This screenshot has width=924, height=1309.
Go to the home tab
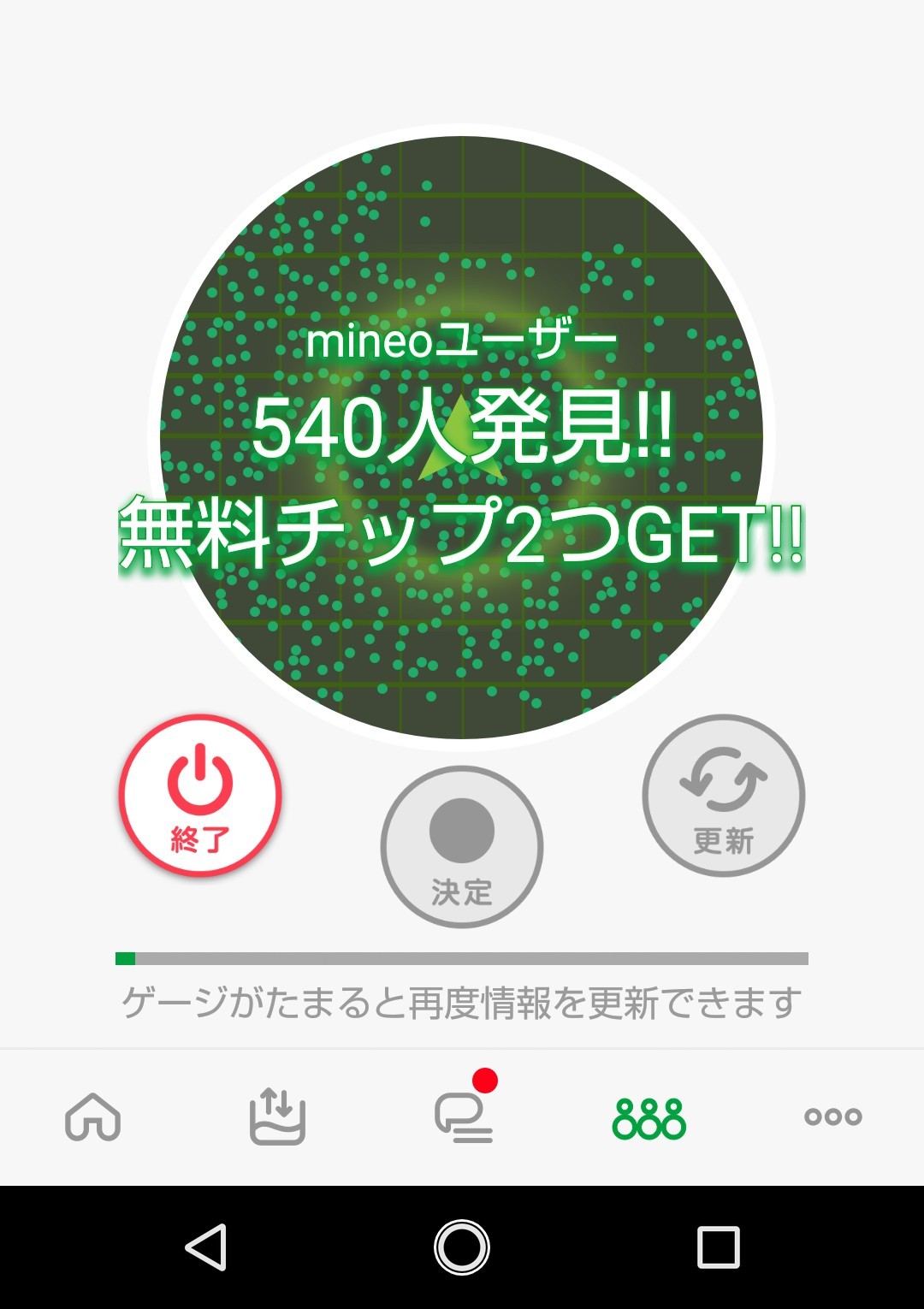coord(93,1117)
